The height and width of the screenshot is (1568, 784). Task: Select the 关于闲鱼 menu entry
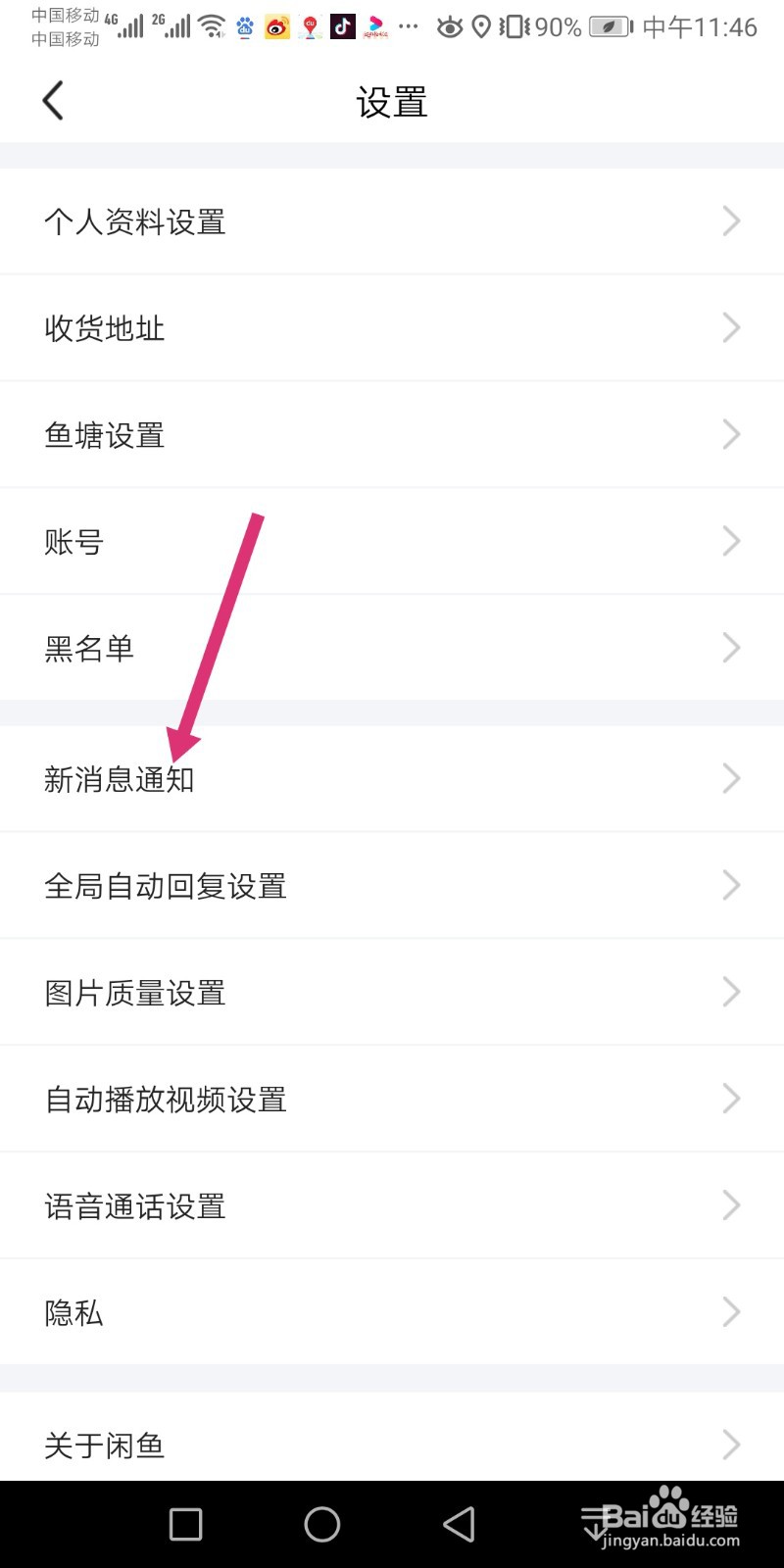[392, 1445]
